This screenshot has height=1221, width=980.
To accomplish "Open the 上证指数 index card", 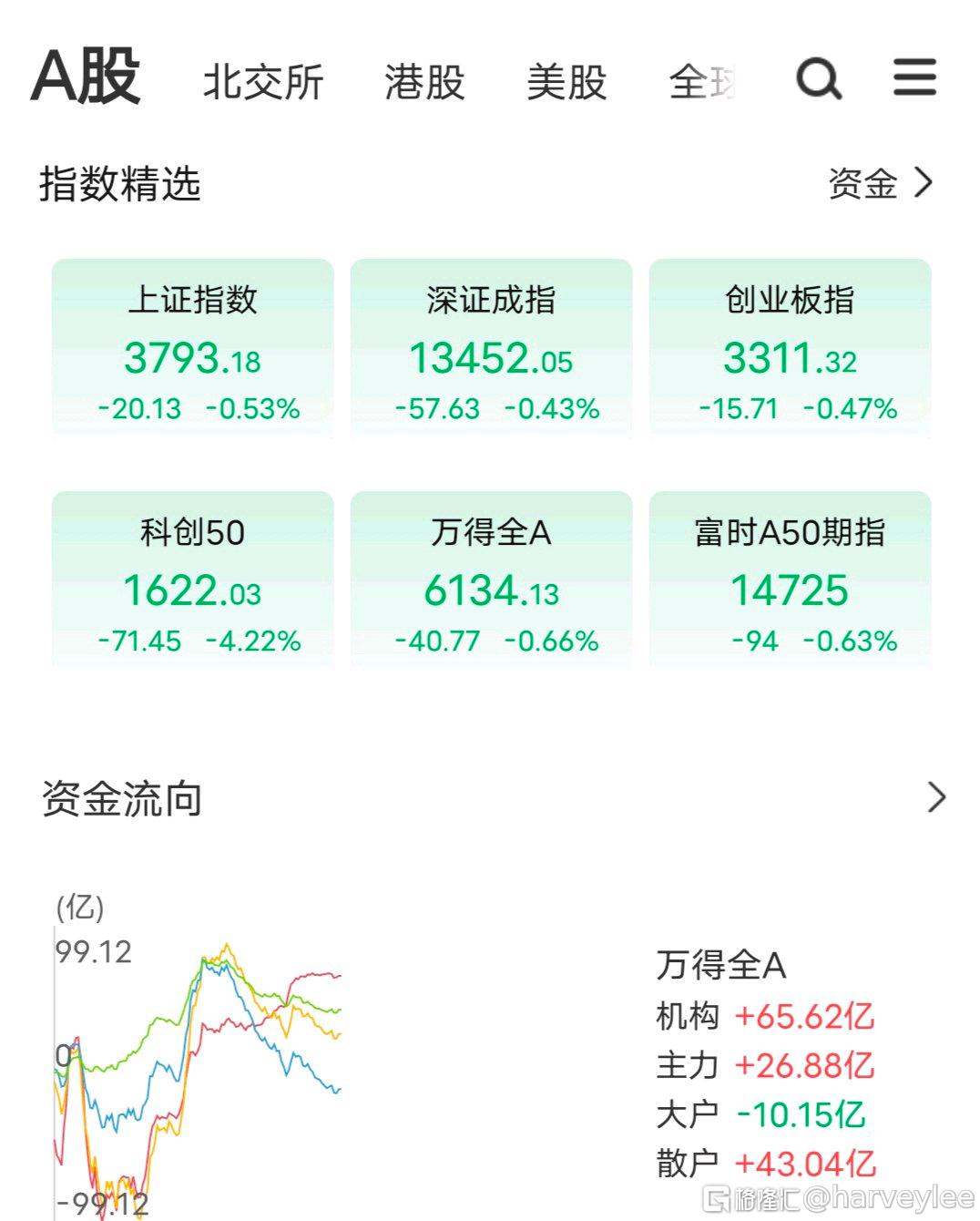I will click(192, 347).
